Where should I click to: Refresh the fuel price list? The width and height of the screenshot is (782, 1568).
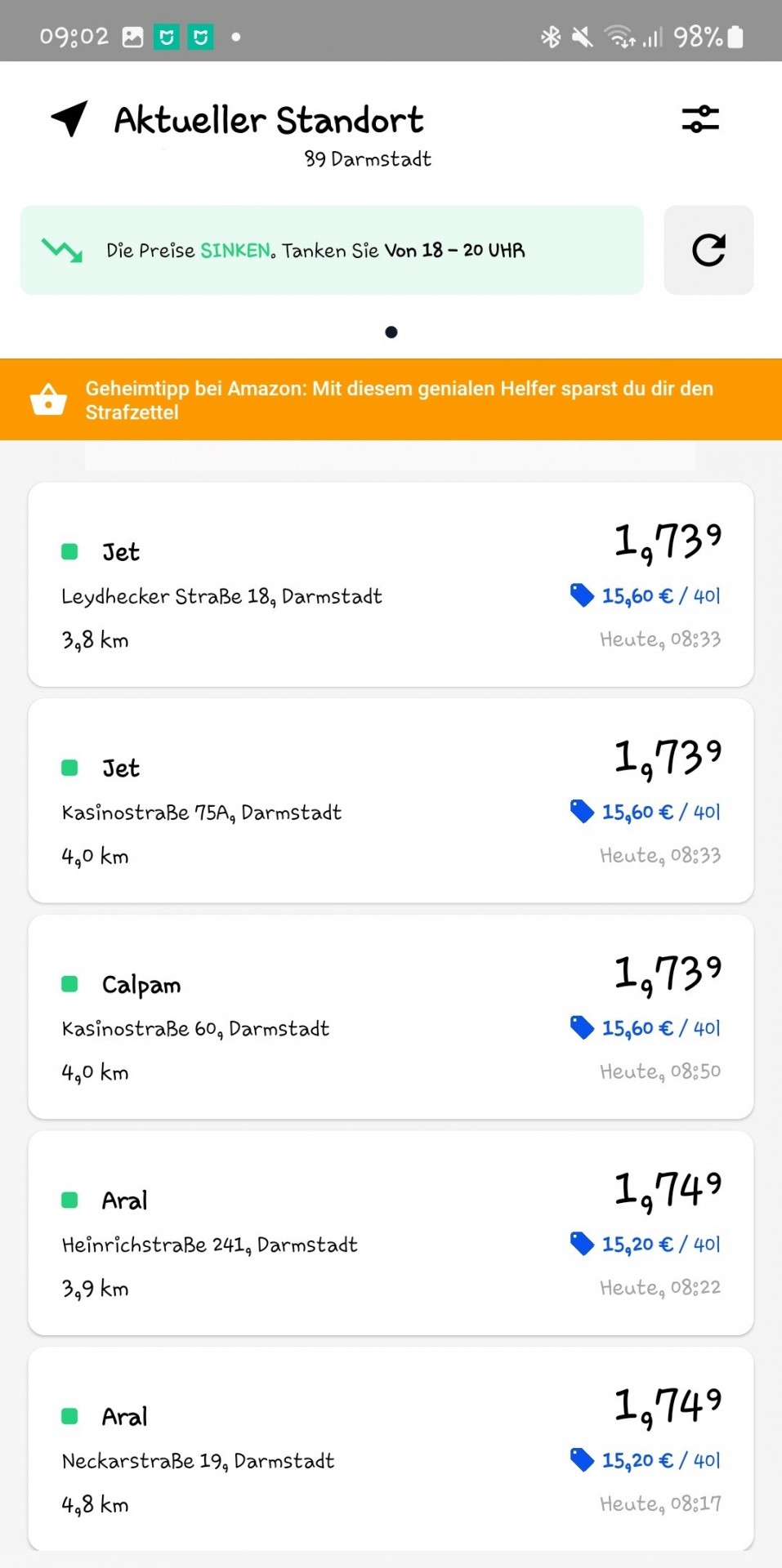708,250
